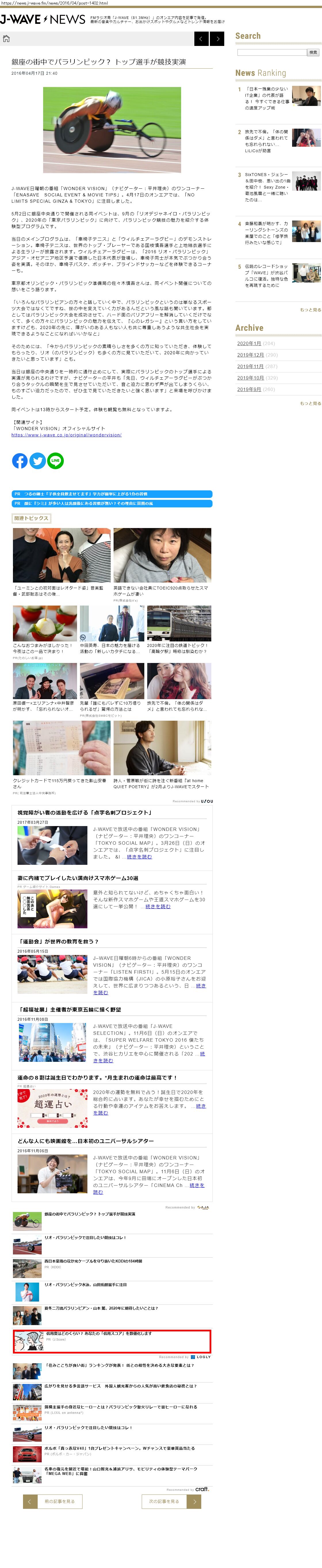Visit the WONDER VISION official site link
Screen dimensions: 322x1568
pos(66,435)
